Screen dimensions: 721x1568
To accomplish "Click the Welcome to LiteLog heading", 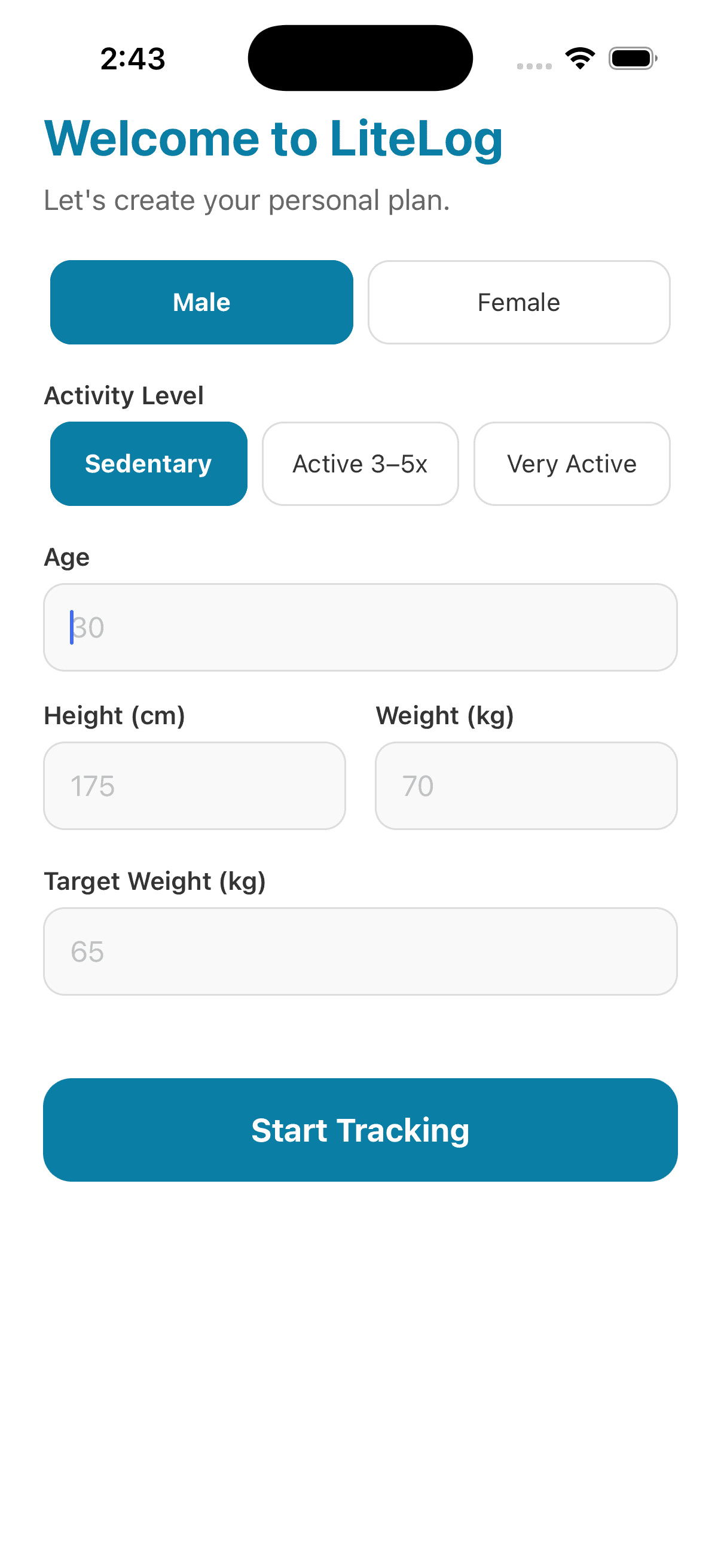I will coord(273,139).
